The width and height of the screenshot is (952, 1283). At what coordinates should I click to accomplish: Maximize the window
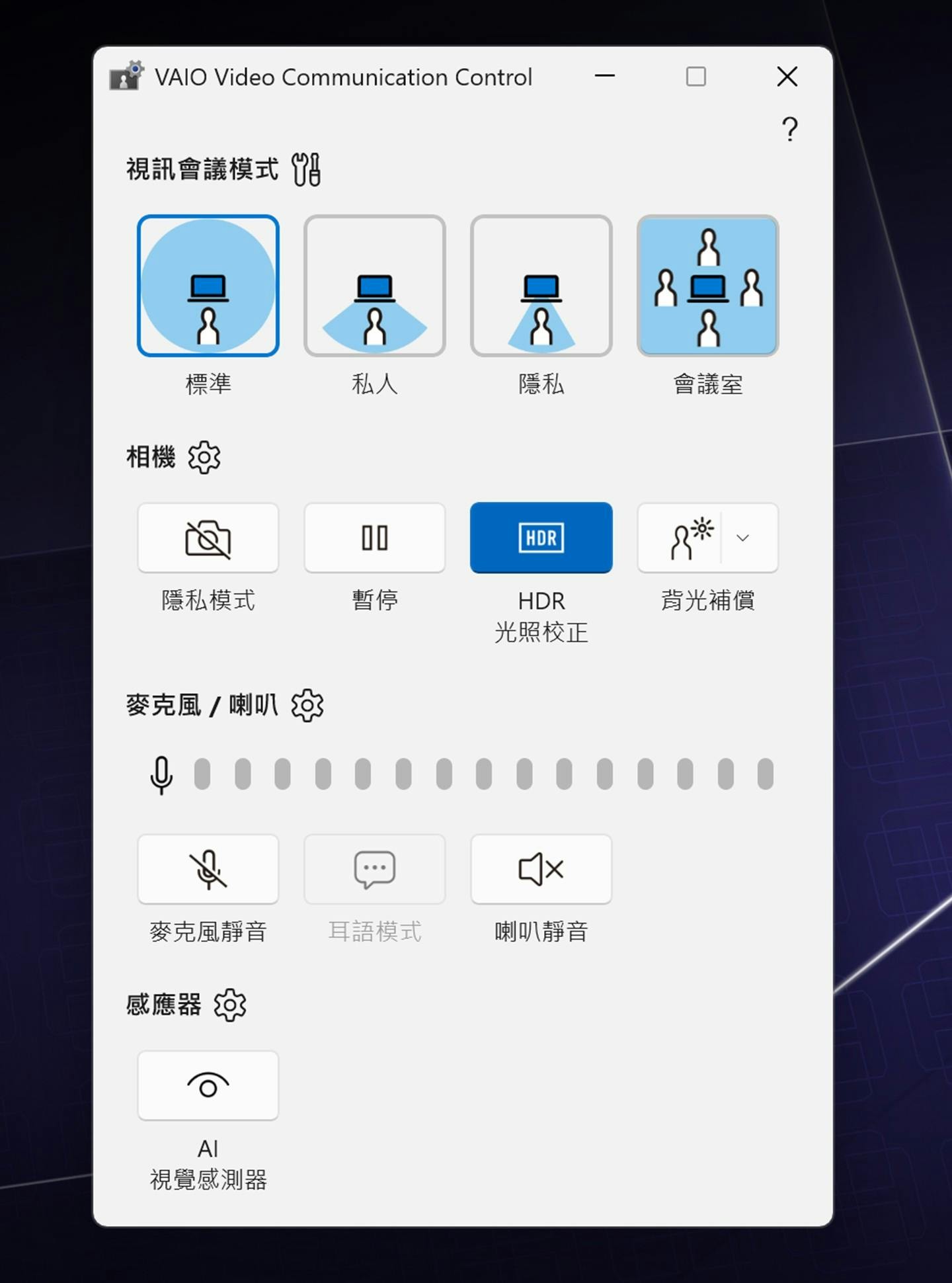click(x=695, y=77)
